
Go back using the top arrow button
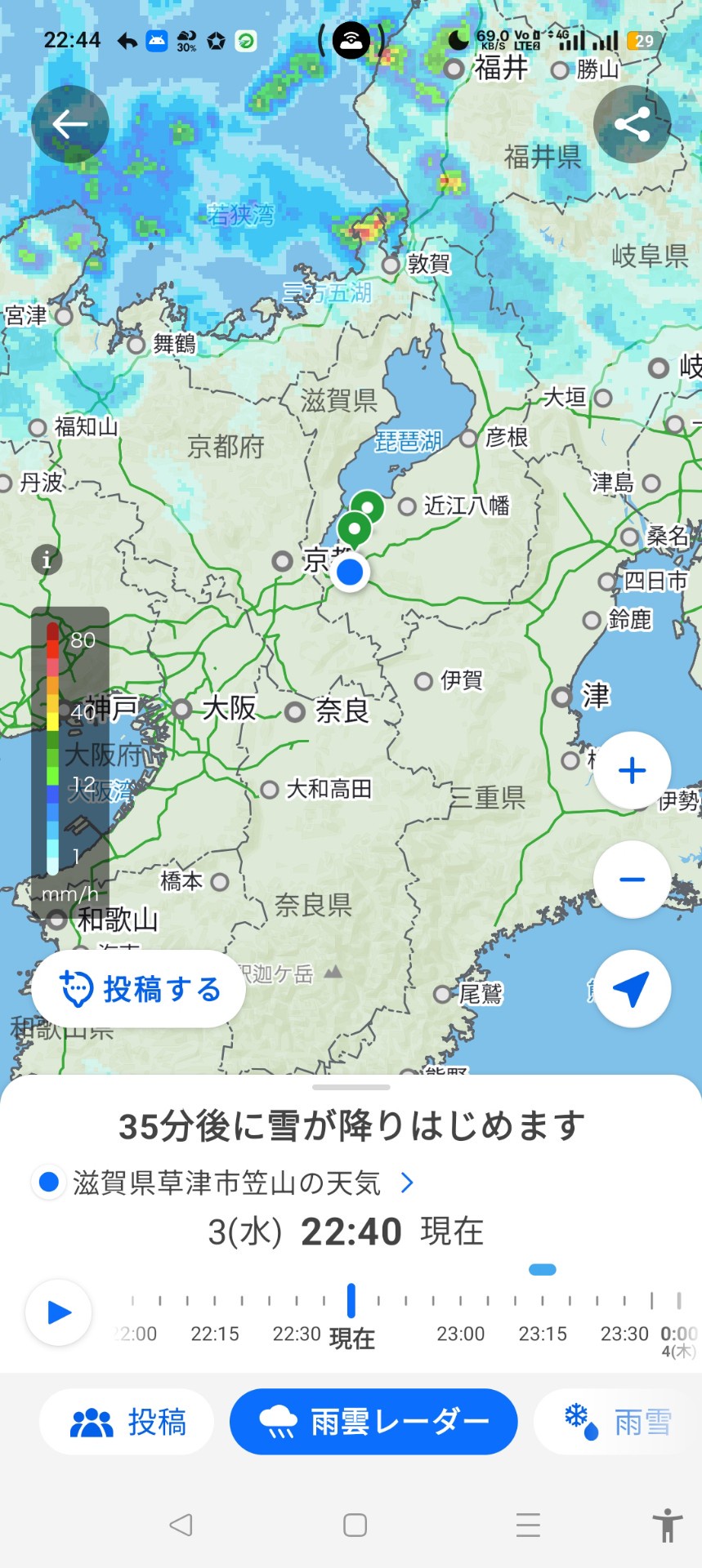[70, 124]
